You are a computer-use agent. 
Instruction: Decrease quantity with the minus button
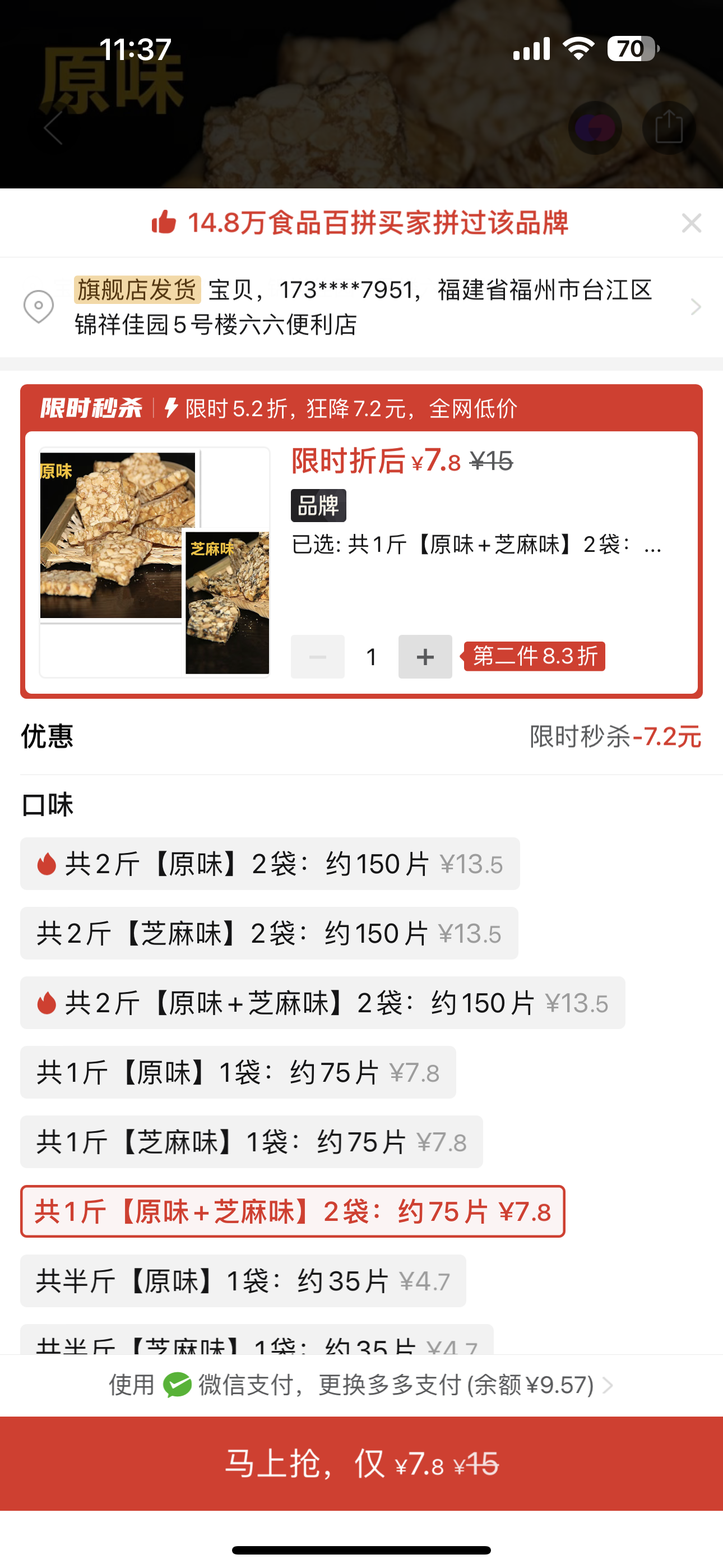click(x=318, y=657)
